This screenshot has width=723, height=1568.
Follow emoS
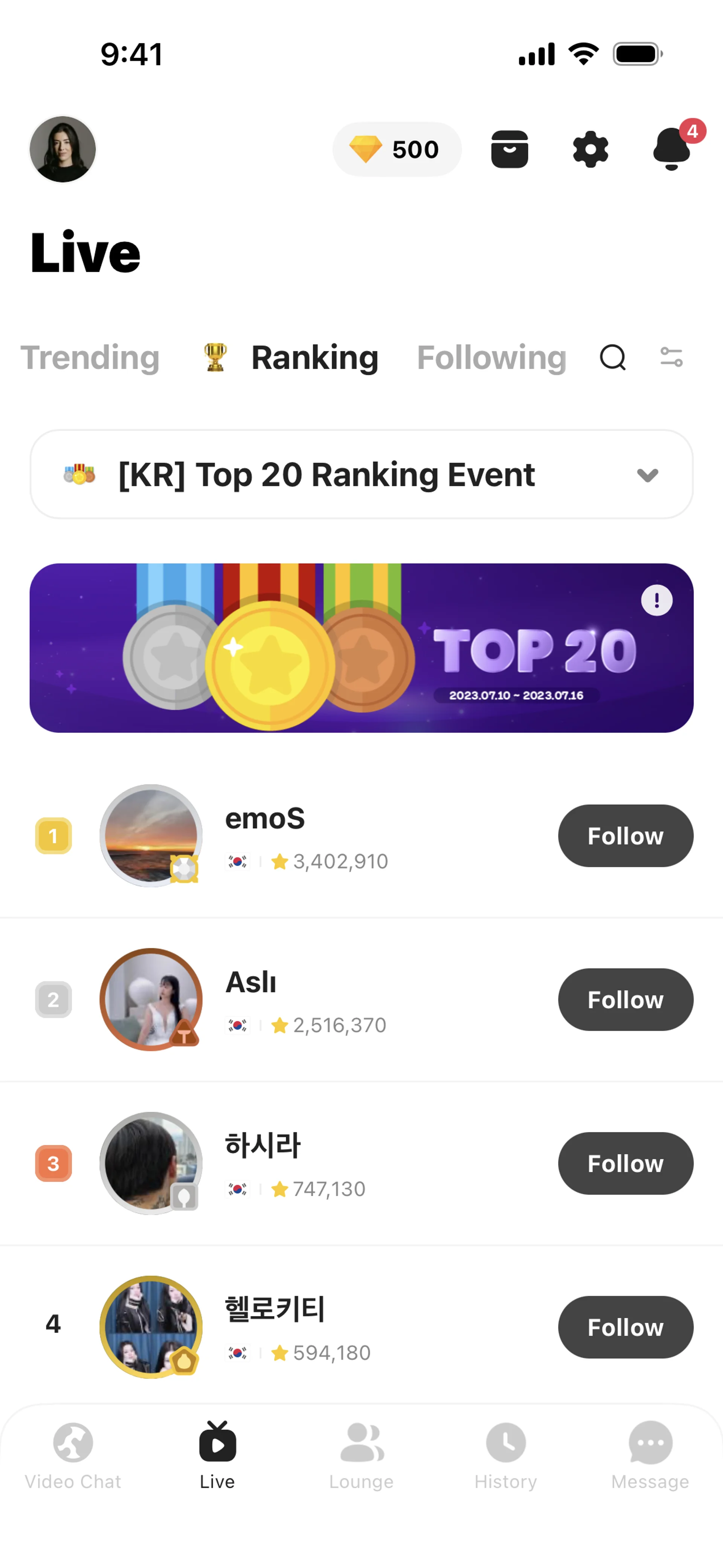(x=625, y=836)
